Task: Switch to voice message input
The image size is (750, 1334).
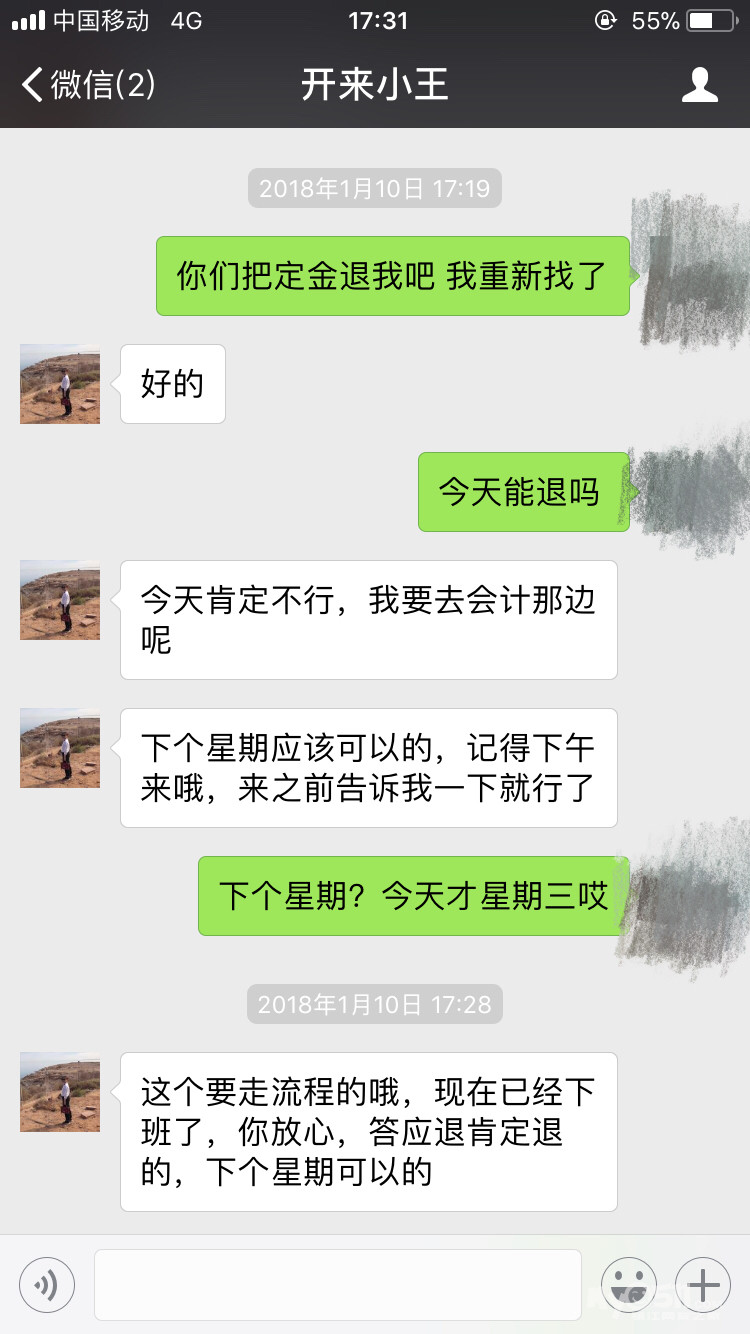Action: click(47, 1284)
